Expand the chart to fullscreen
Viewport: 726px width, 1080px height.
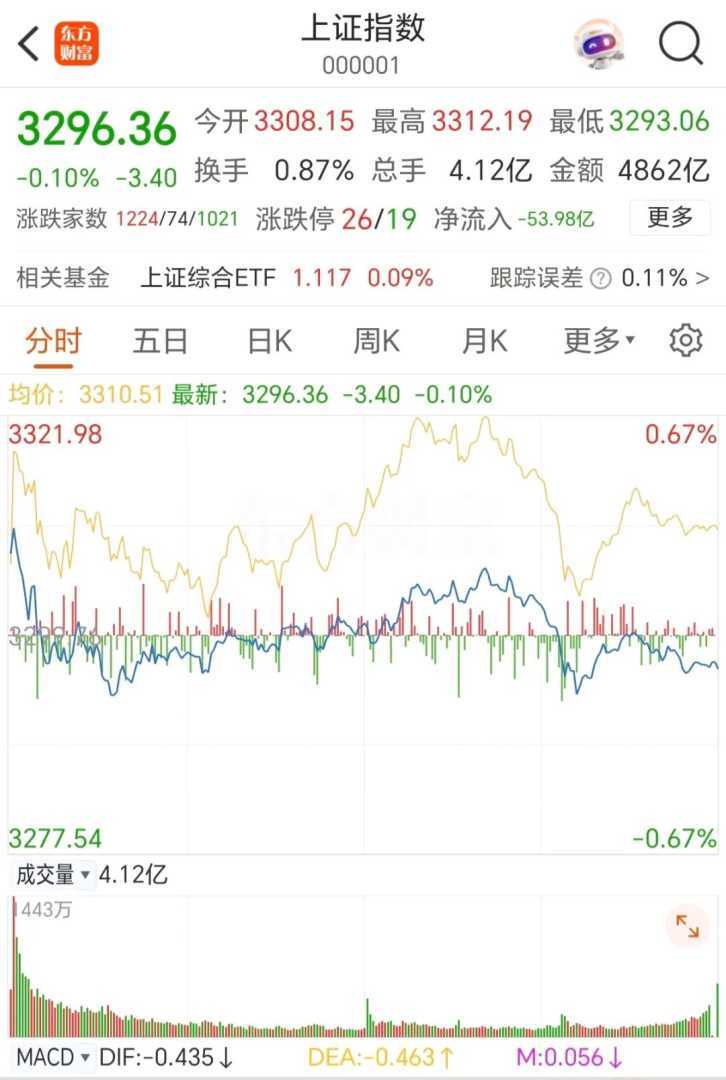point(687,927)
